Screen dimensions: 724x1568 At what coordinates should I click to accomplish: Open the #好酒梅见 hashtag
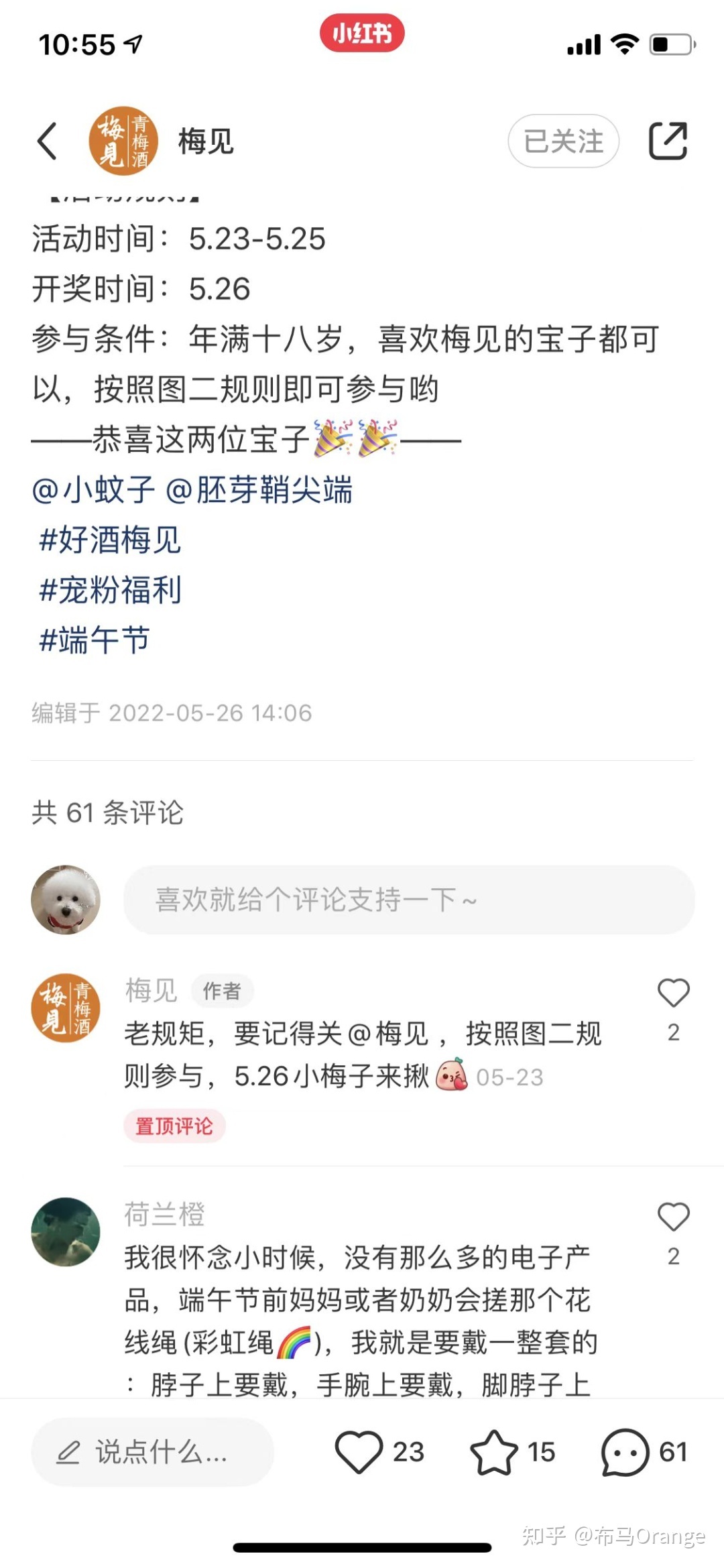pos(107,540)
